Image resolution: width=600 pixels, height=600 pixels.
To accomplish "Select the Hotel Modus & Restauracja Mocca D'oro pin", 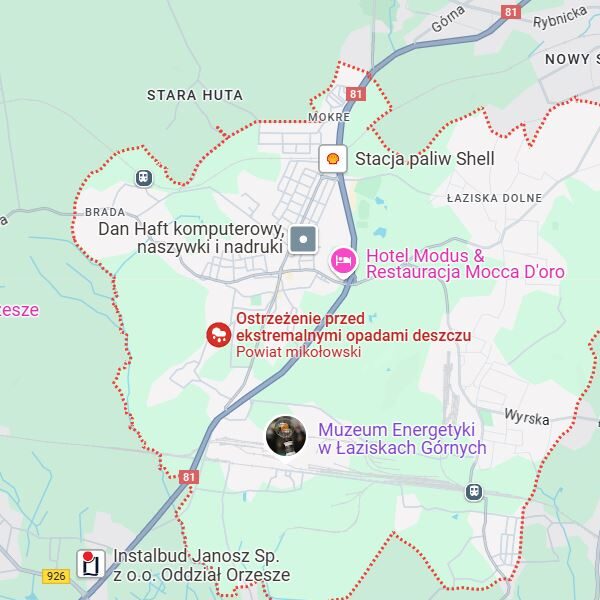I will [x=343, y=261].
